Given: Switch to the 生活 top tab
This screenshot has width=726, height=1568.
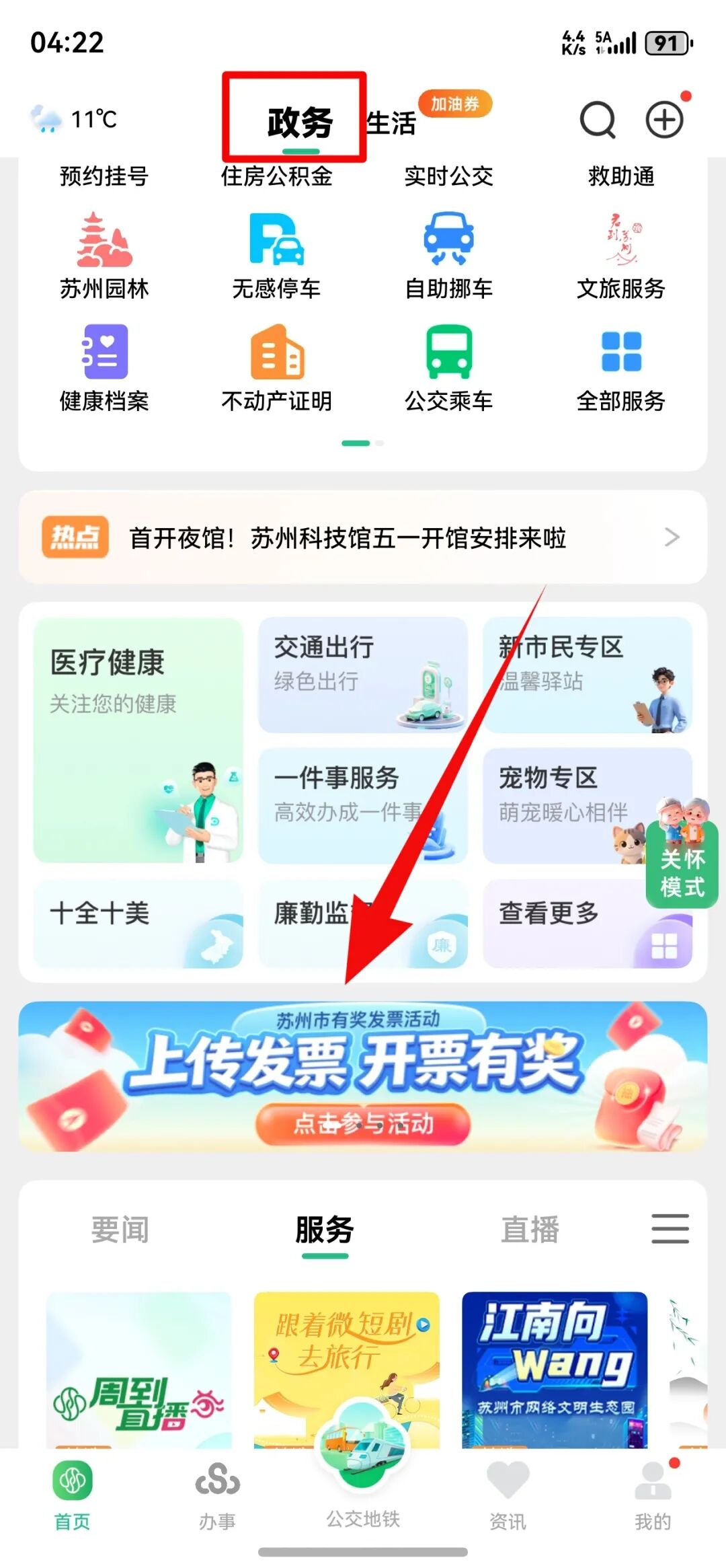Looking at the screenshot, I should point(391,123).
